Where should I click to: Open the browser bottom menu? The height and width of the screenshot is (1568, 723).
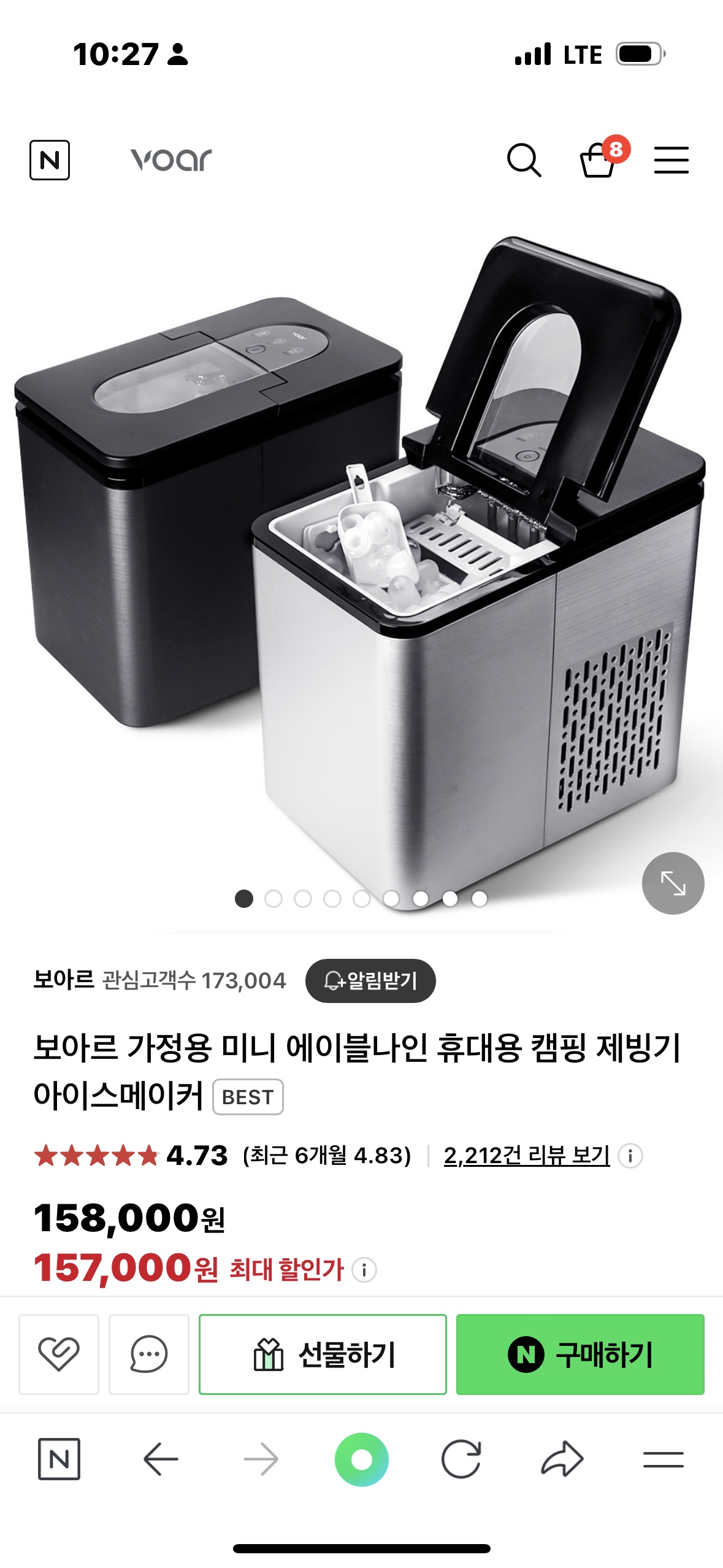point(663,1459)
